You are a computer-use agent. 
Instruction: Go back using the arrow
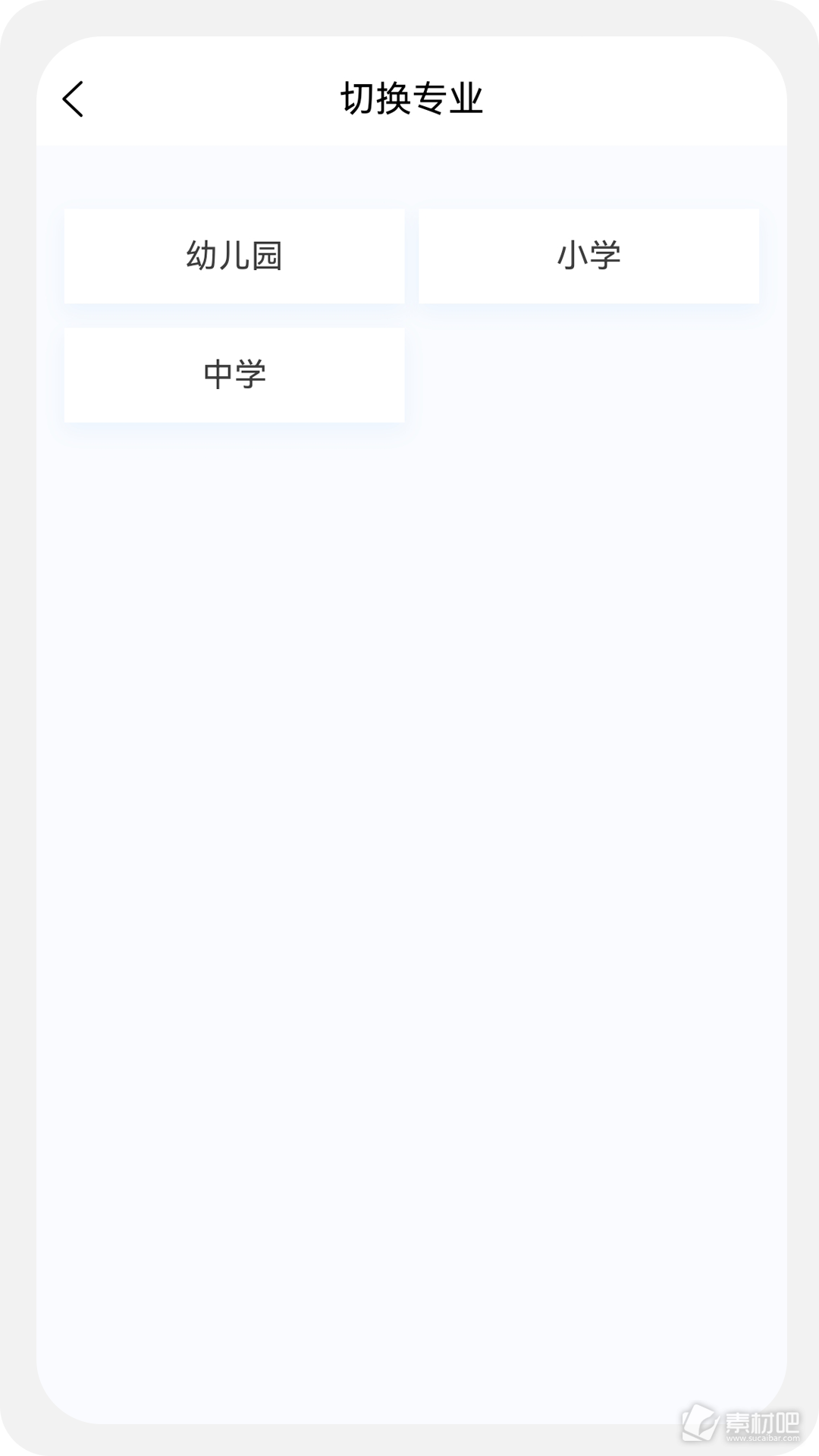click(73, 99)
